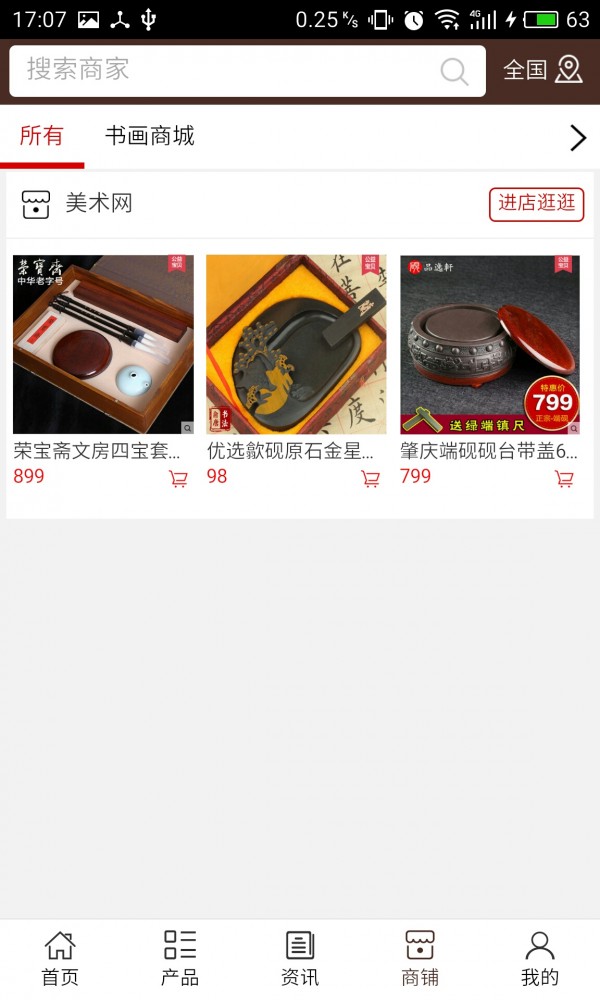Viewport: 600px width, 1000px height.
Task: Change location from 全国
Action: [x=542, y=70]
